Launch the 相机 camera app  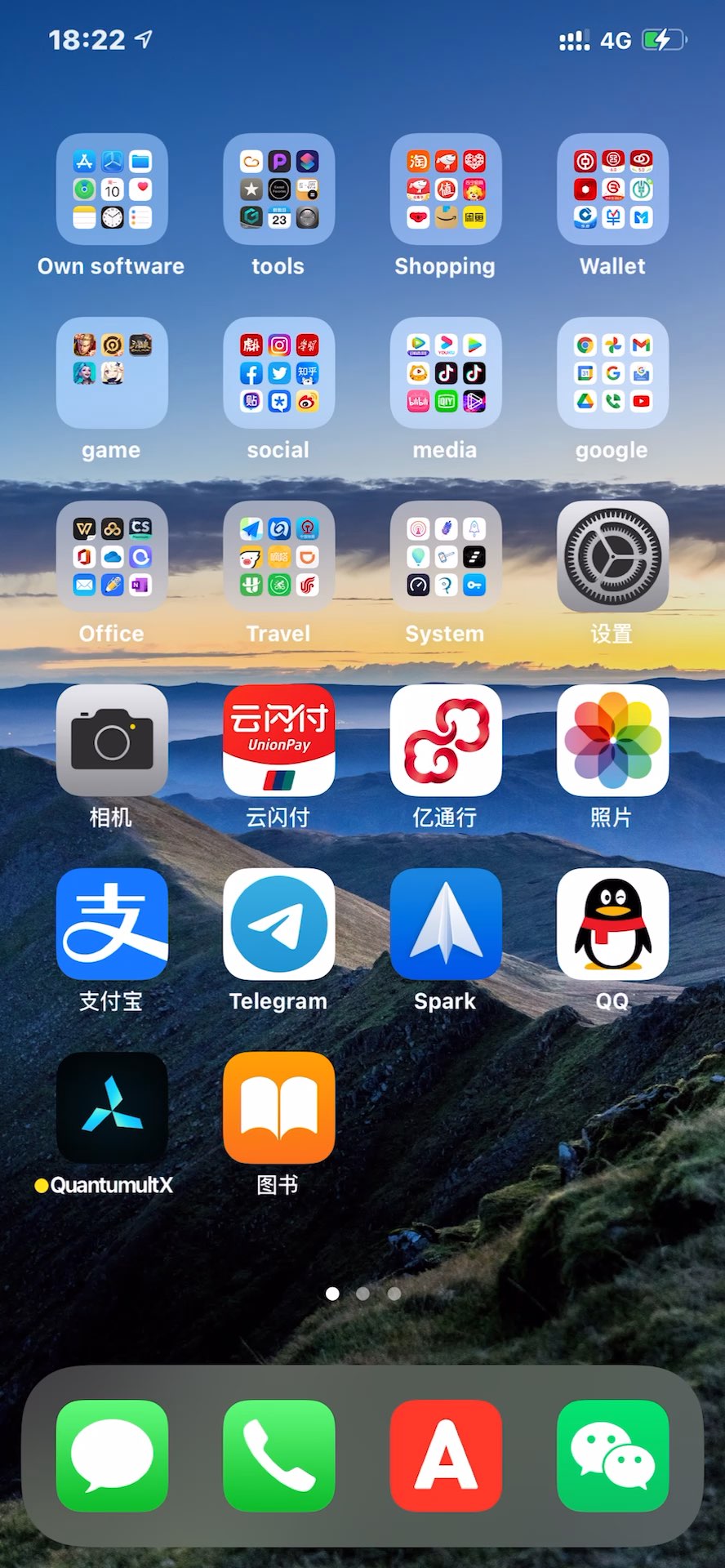point(112,741)
